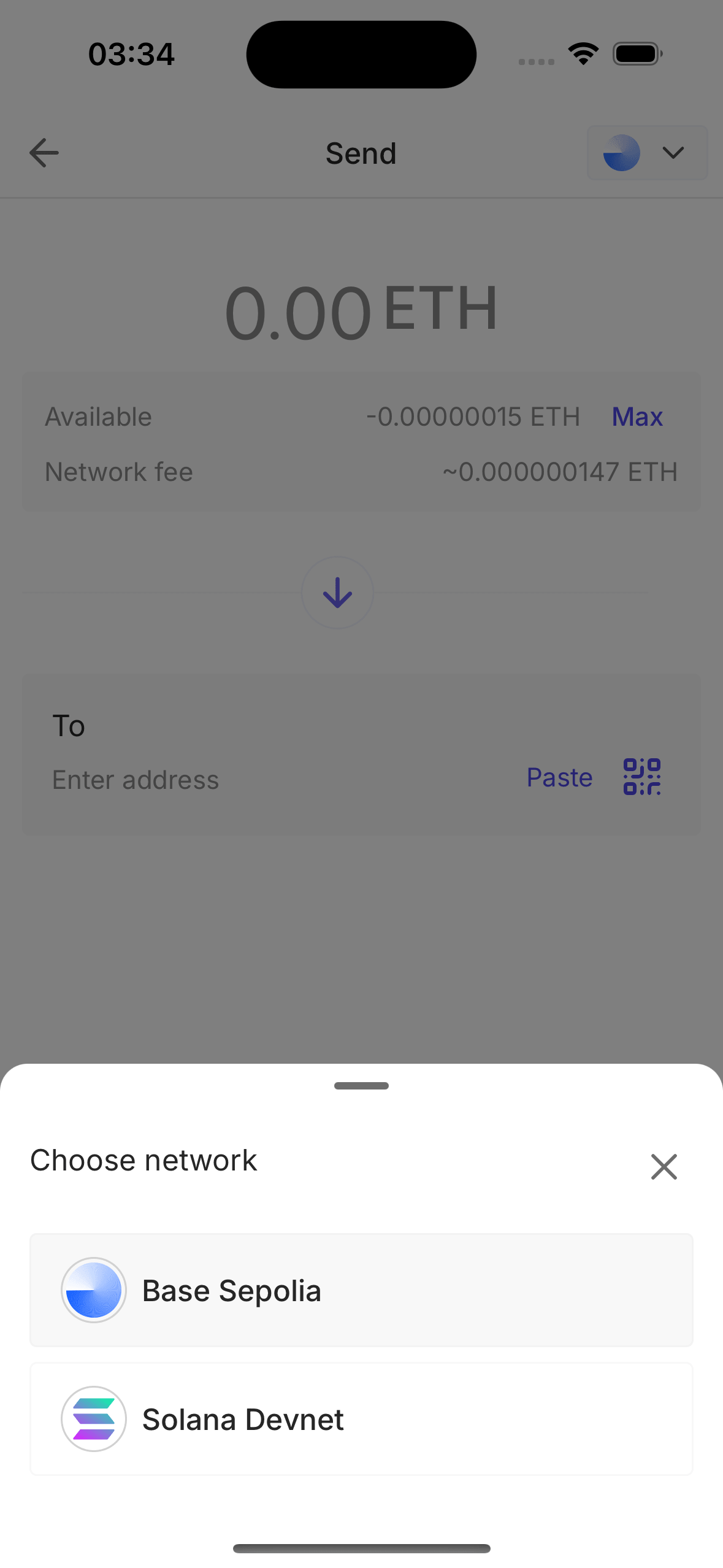Select the Solana Devnet network icon
This screenshot has width=723, height=1568.
[x=93, y=1420]
